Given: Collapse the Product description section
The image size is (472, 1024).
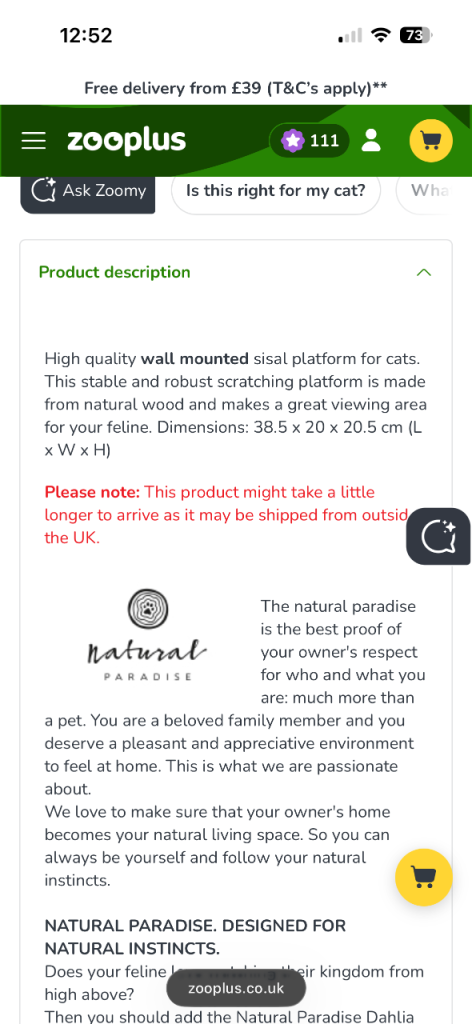Looking at the screenshot, I should (x=424, y=272).
